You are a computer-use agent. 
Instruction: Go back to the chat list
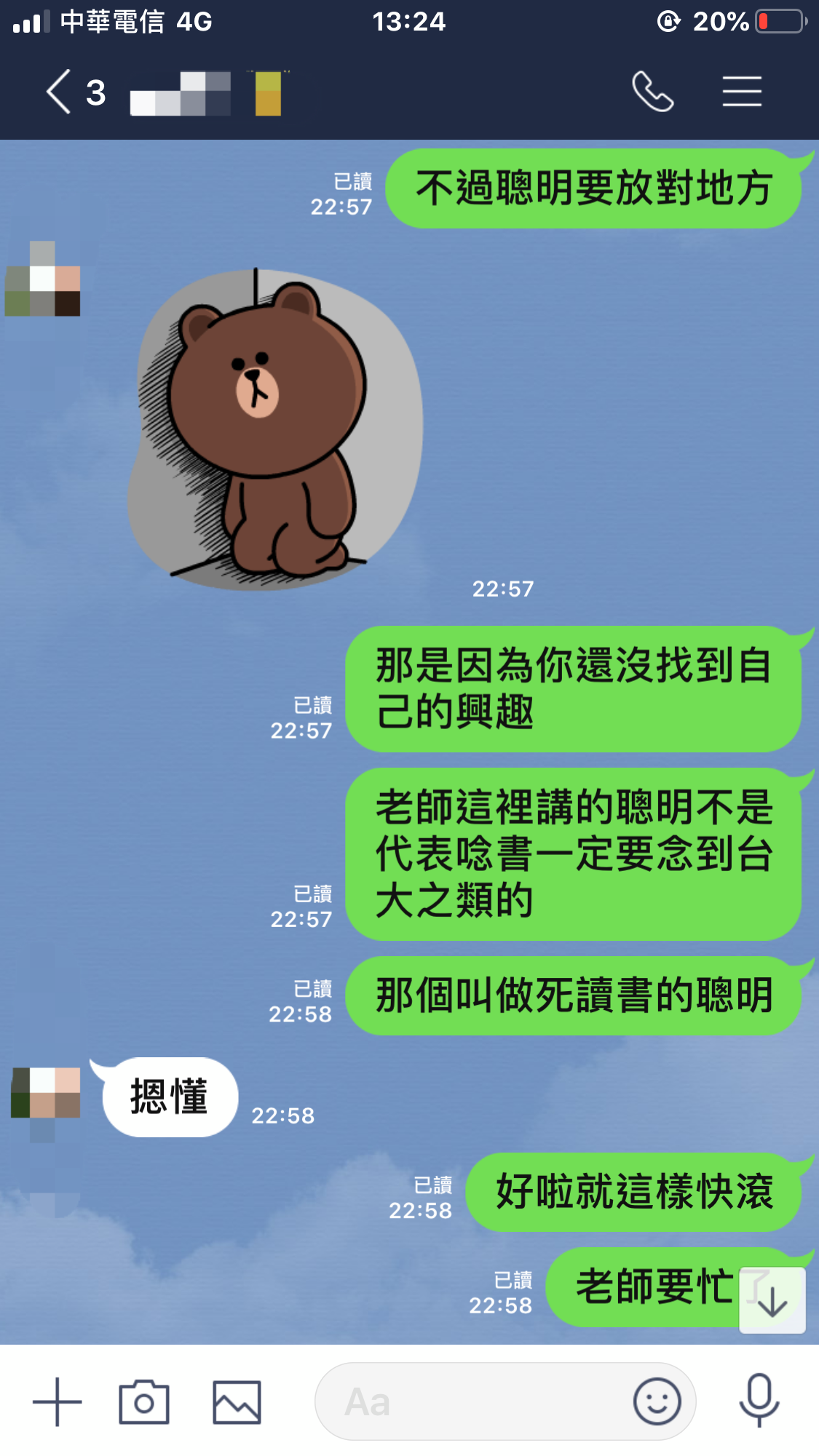pos(59,92)
